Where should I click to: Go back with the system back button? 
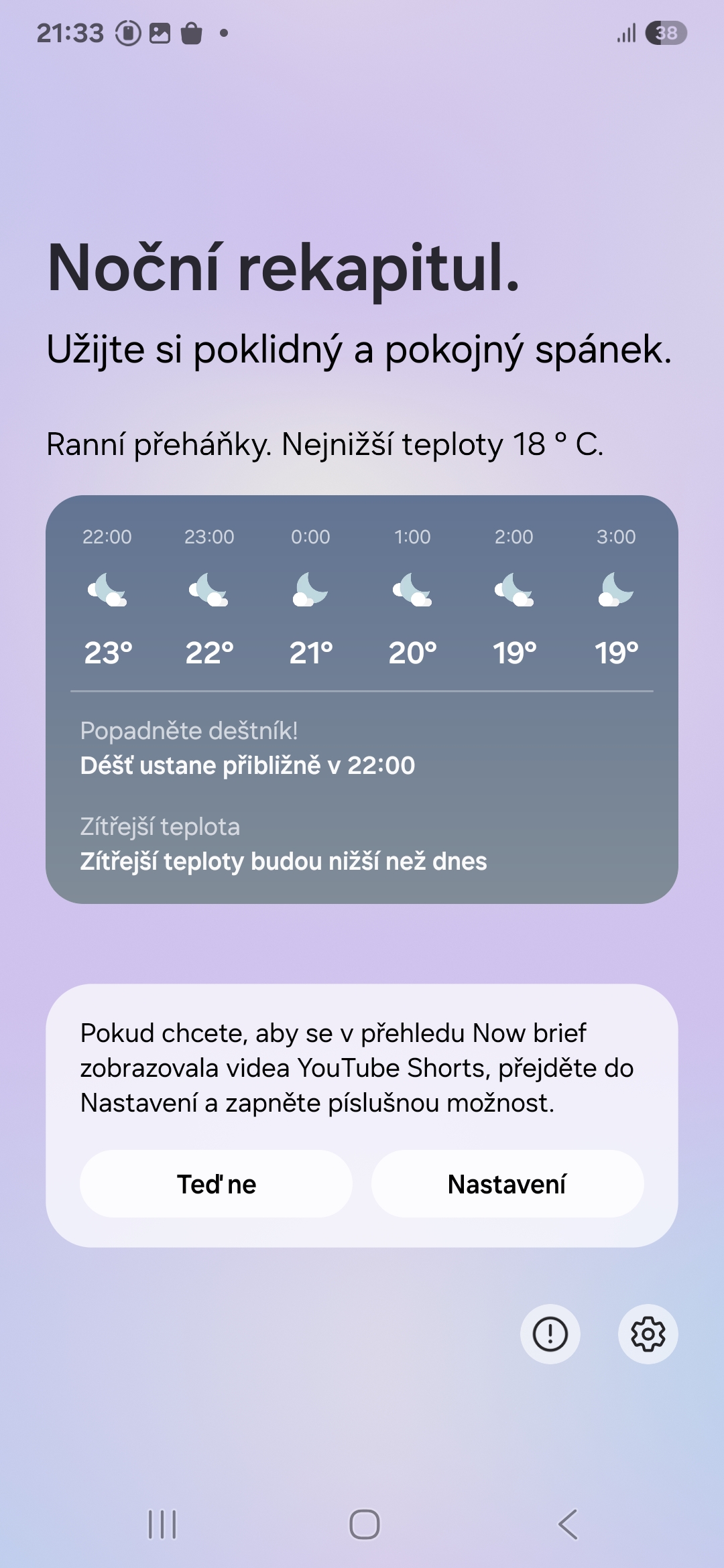tap(568, 1524)
